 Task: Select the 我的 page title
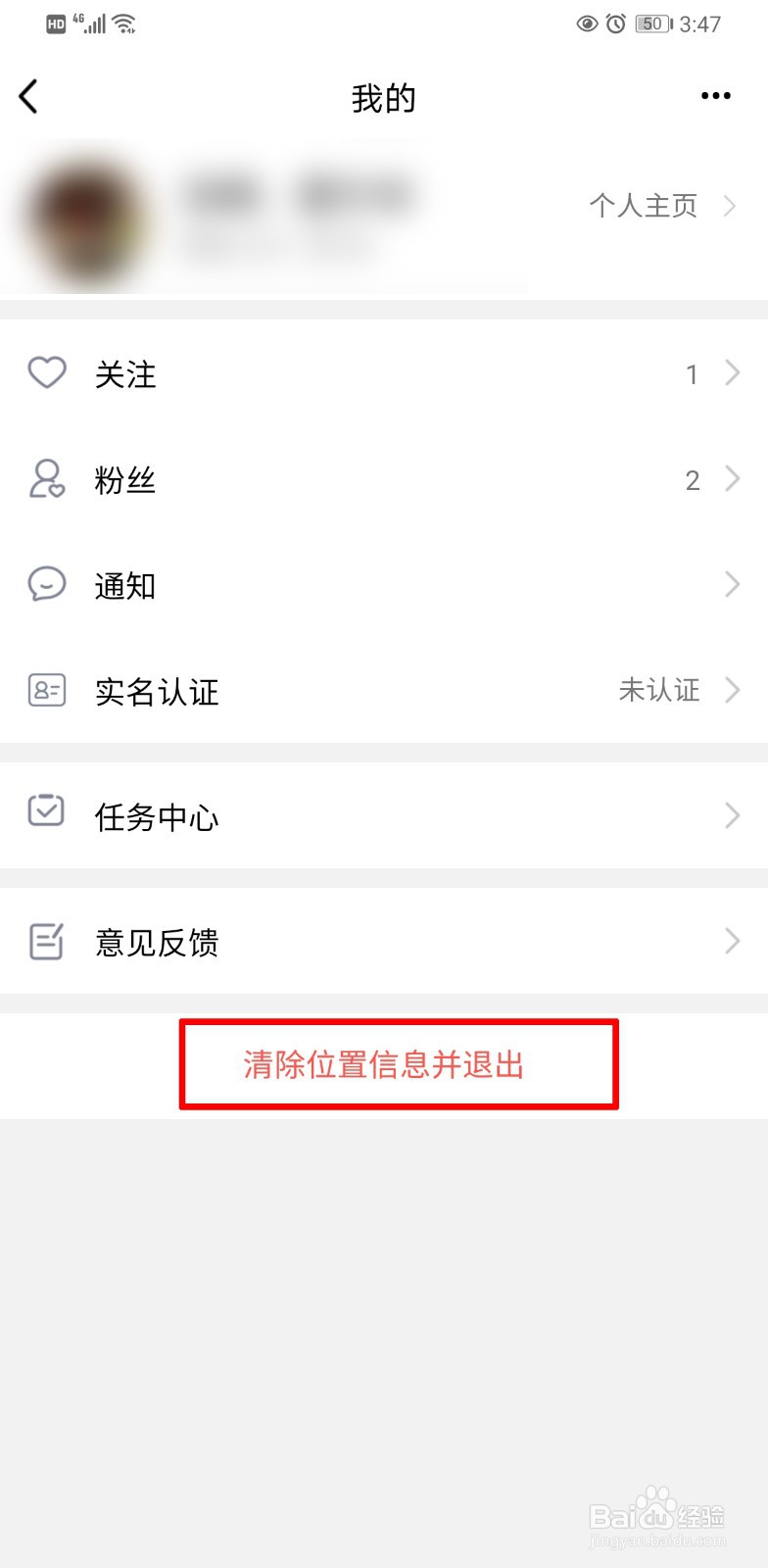pyautogui.click(x=383, y=97)
